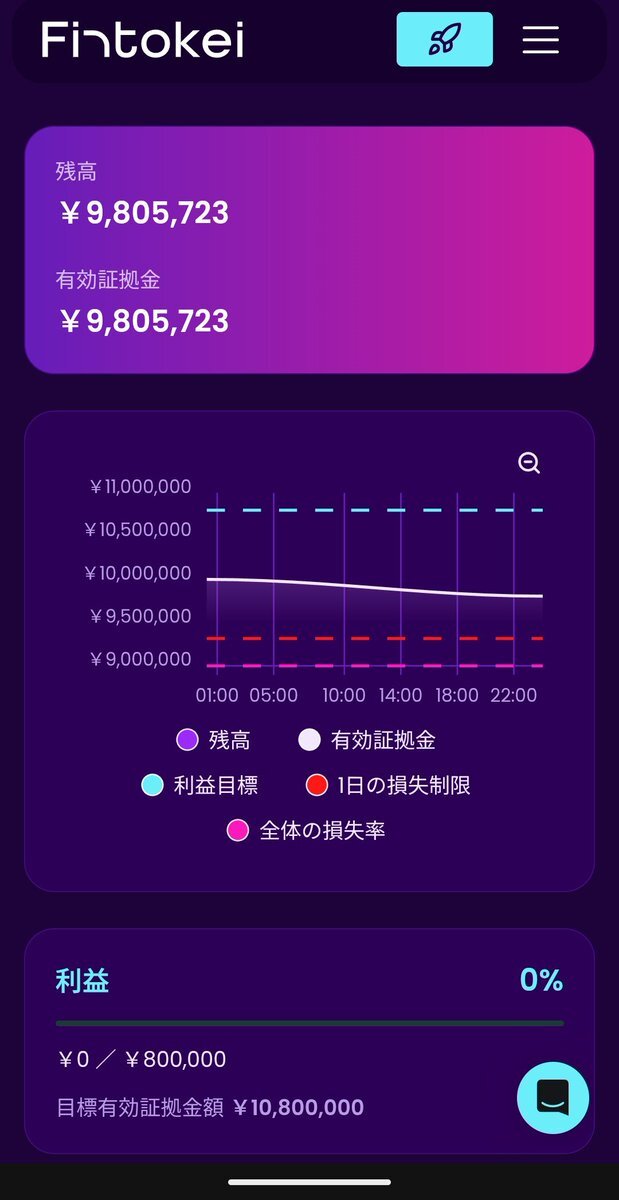This screenshot has height=1200, width=619.
Task: Open the hamburger menu
Action: [x=540, y=39]
